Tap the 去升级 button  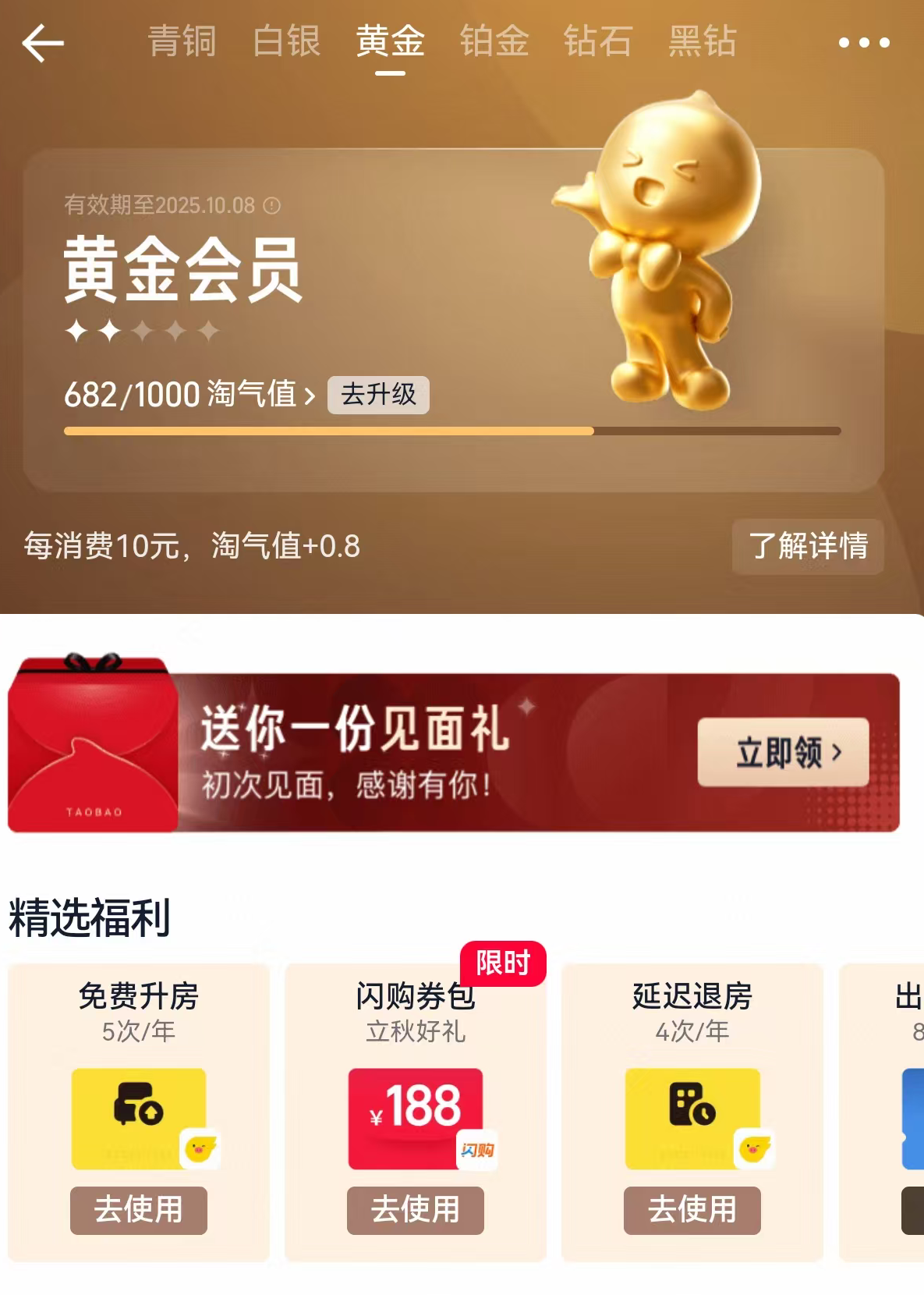[378, 395]
